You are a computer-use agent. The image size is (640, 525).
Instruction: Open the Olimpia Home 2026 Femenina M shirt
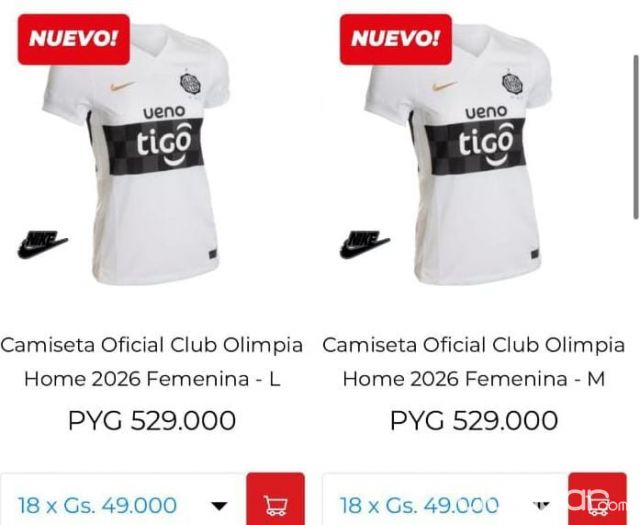click(x=473, y=361)
